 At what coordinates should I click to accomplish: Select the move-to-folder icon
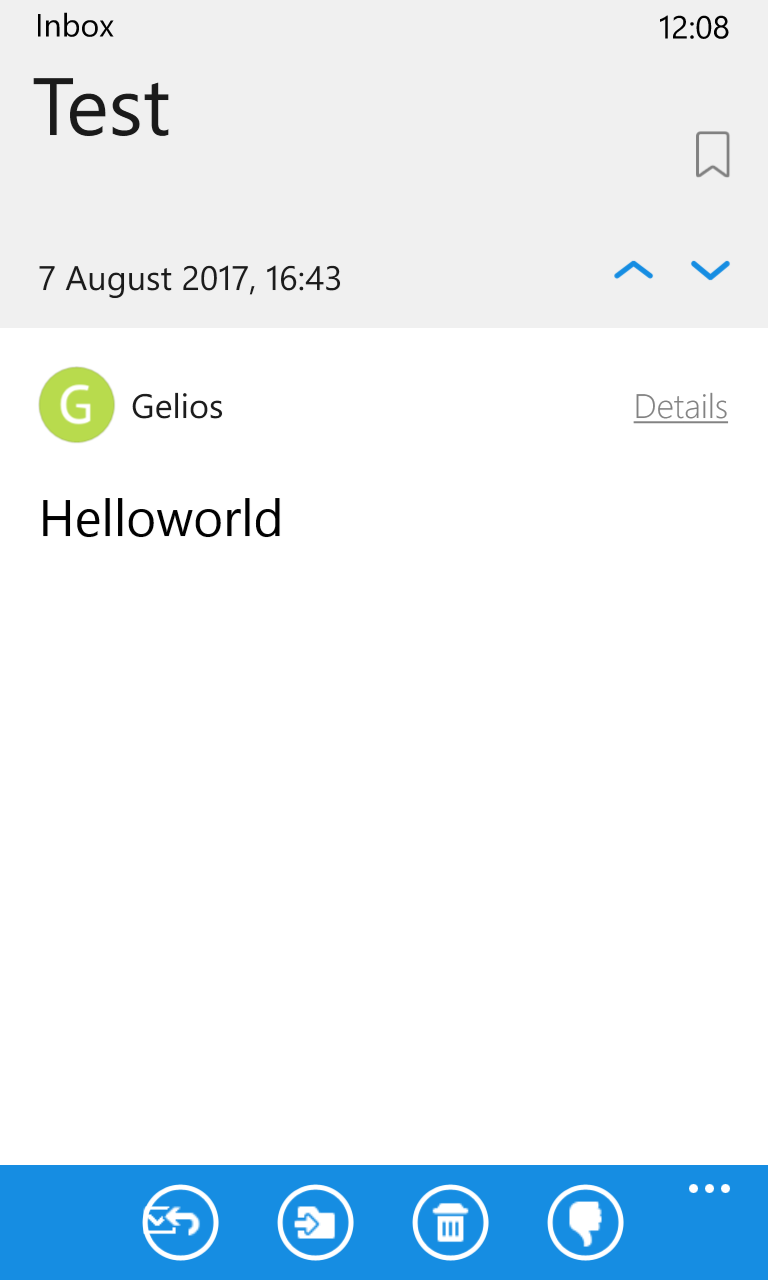click(315, 1222)
